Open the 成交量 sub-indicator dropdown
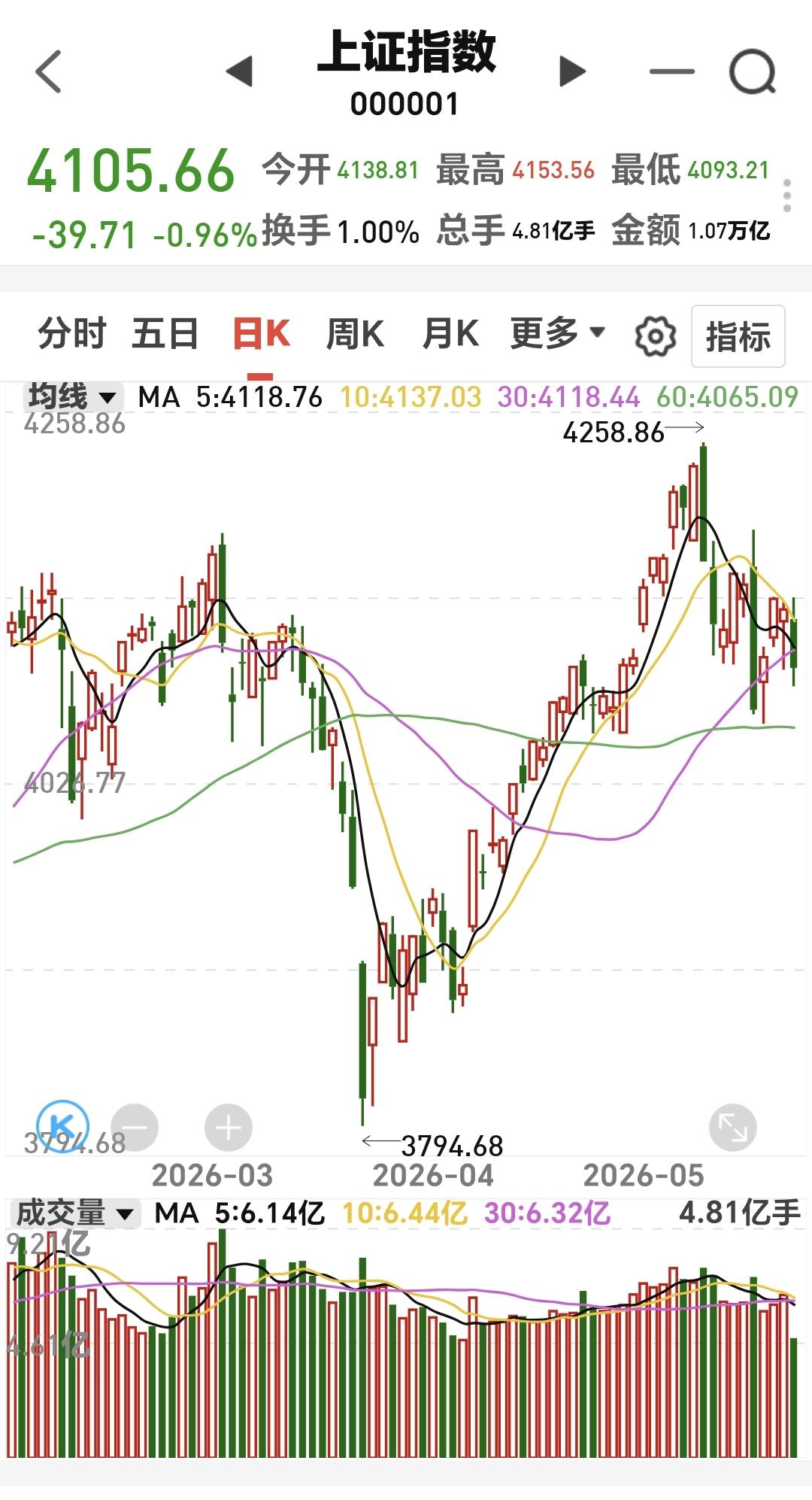The width and height of the screenshot is (812, 1500). [75, 1213]
